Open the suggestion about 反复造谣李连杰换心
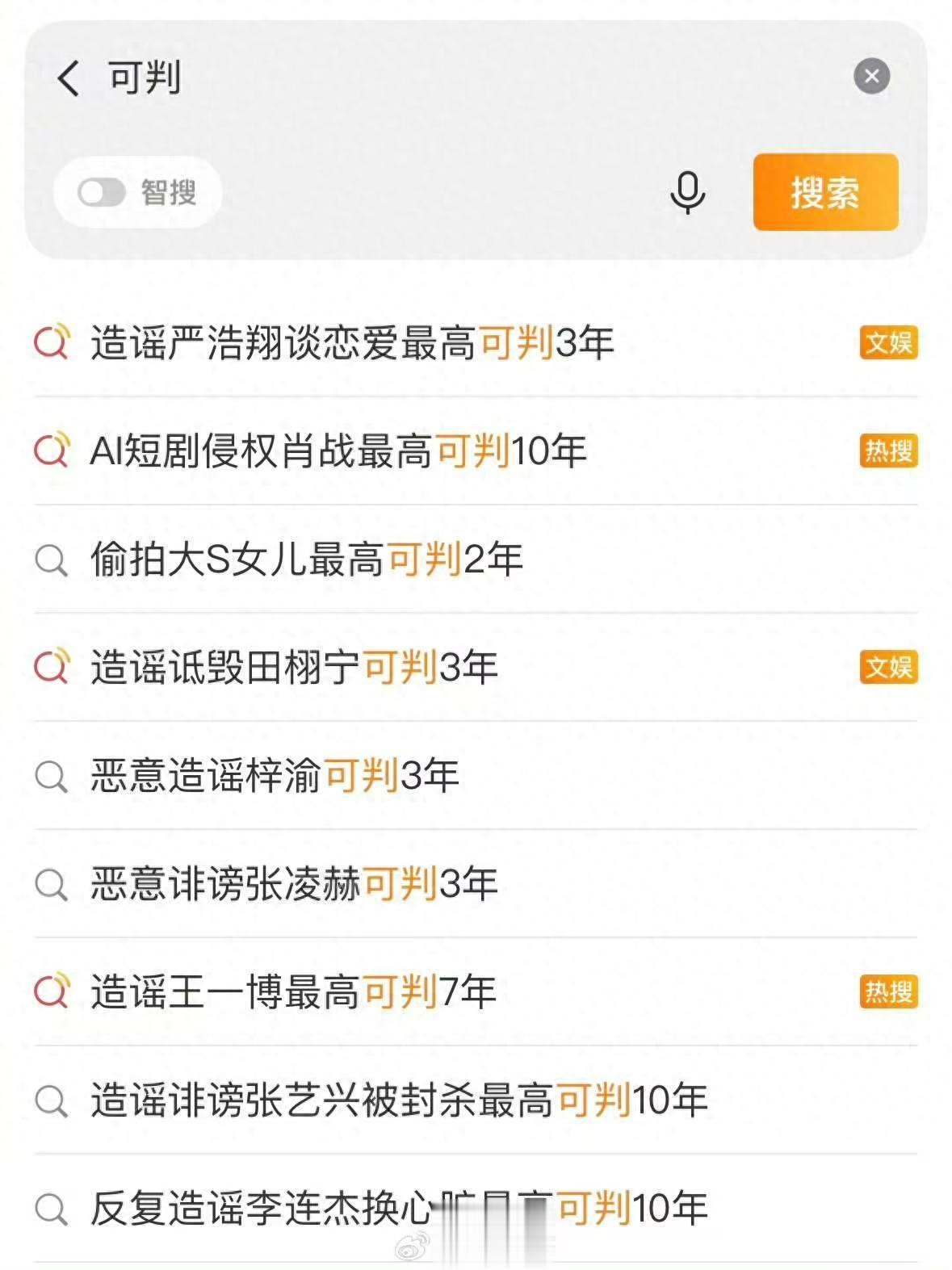Image resolution: width=952 pixels, height=1270 pixels. [x=476, y=1208]
